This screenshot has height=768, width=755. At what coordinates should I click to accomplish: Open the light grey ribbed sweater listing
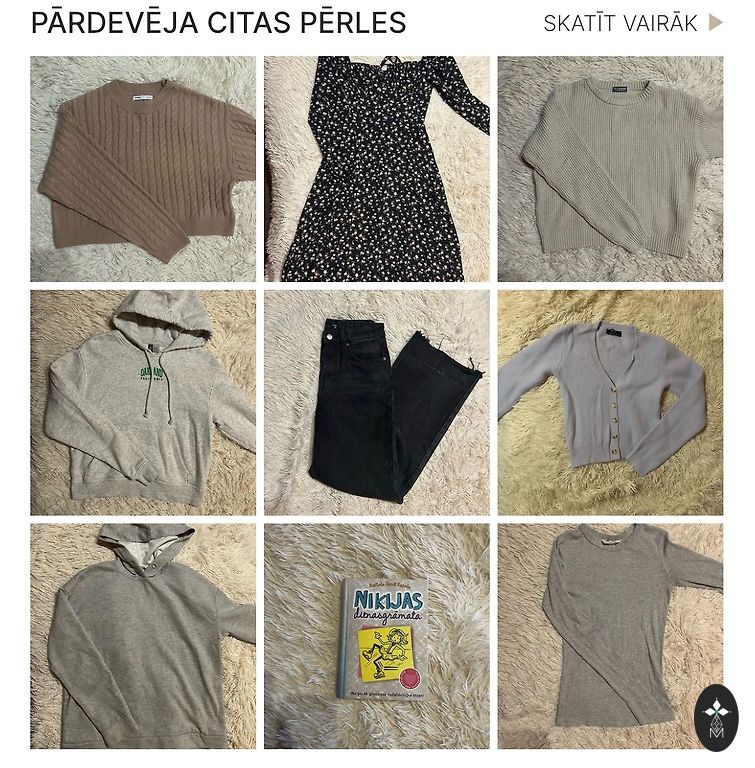pos(610,169)
